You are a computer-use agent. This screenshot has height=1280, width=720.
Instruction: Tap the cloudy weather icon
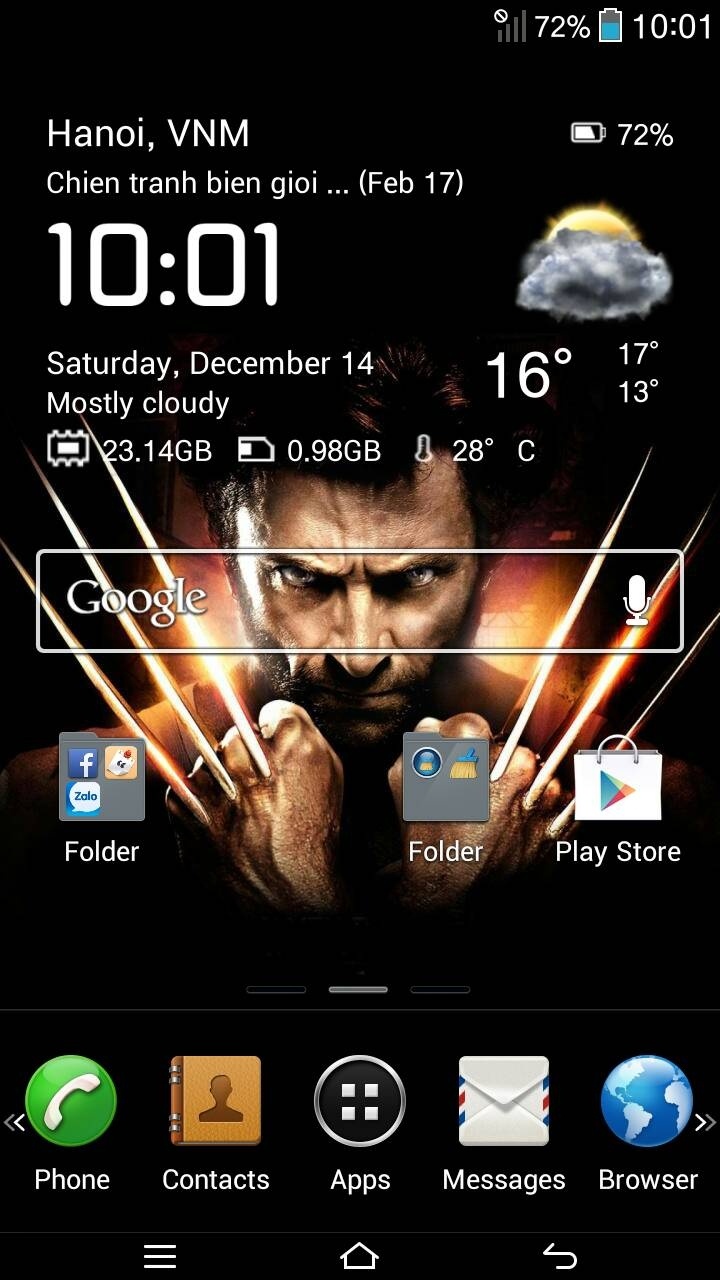(x=595, y=263)
